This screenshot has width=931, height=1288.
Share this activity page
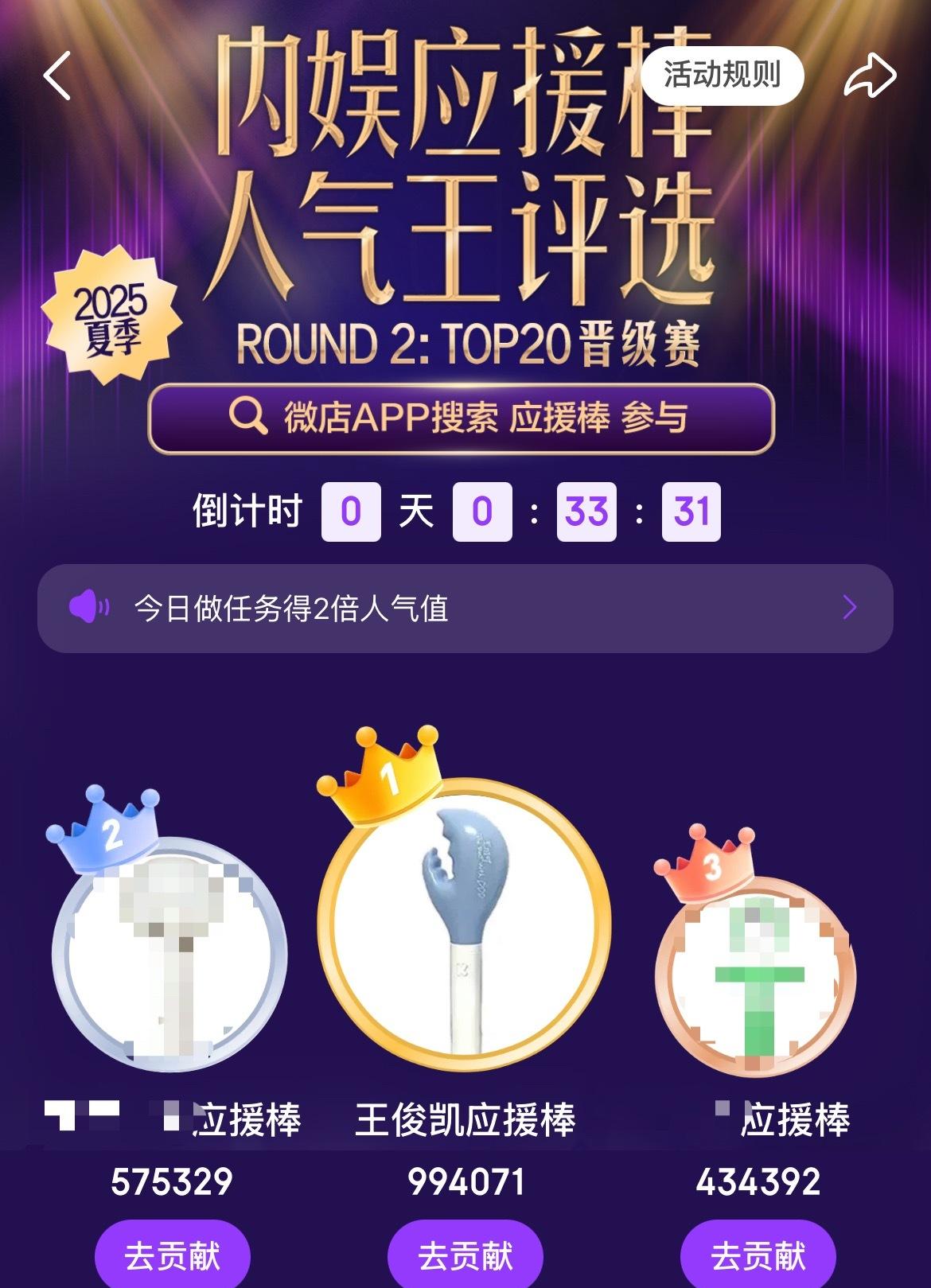[870, 76]
